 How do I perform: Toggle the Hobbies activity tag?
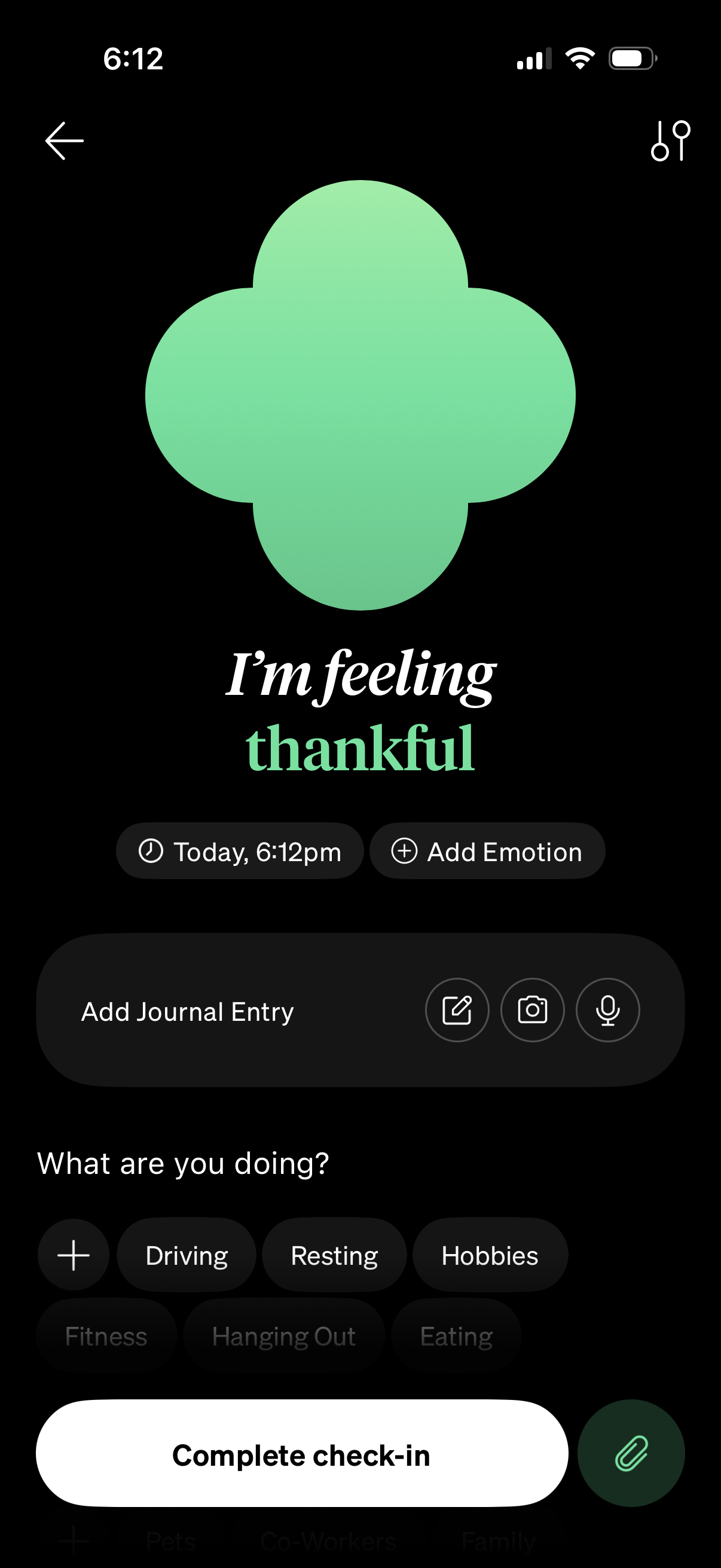[490, 1255]
